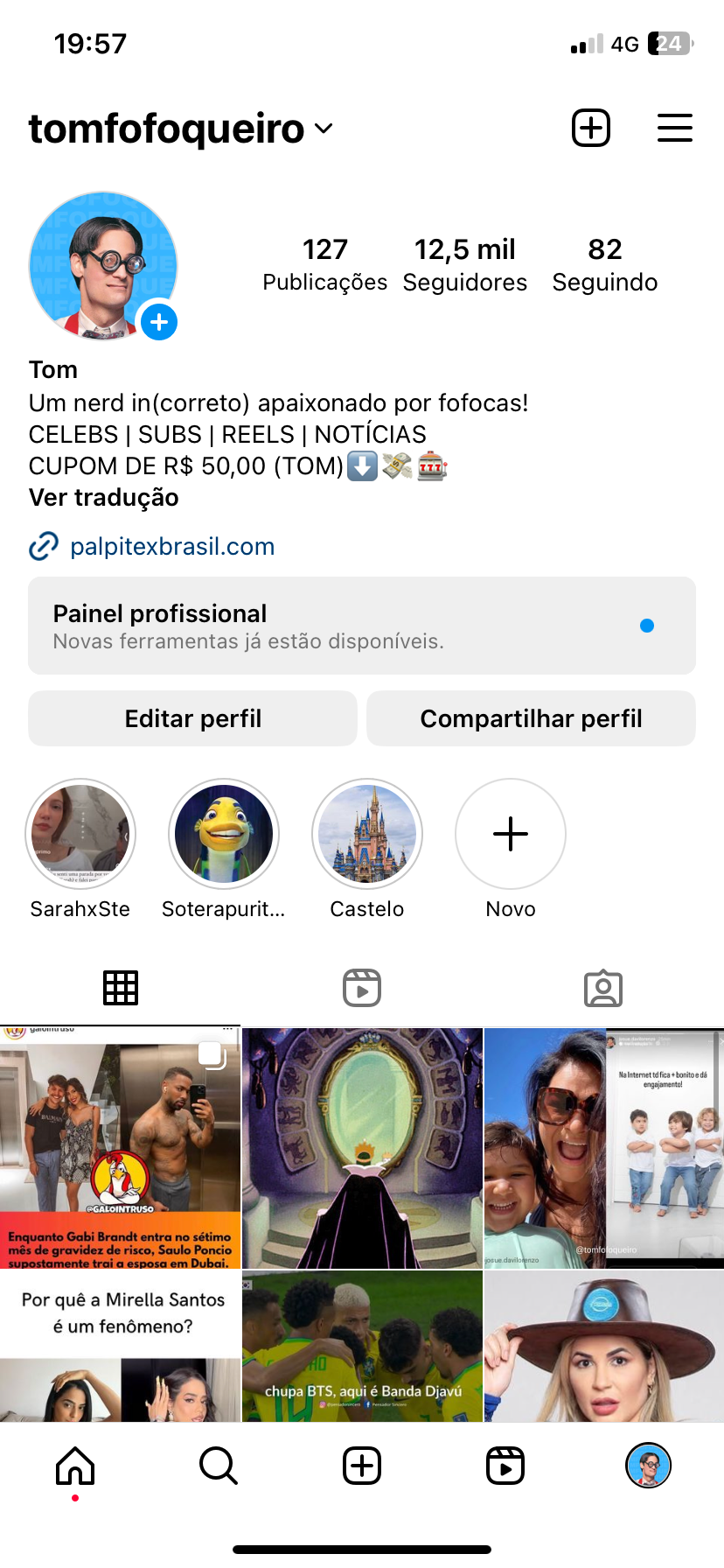Open the palpitexbrasil.com link
Viewport: 724px width, 1568px height.
coord(172,546)
